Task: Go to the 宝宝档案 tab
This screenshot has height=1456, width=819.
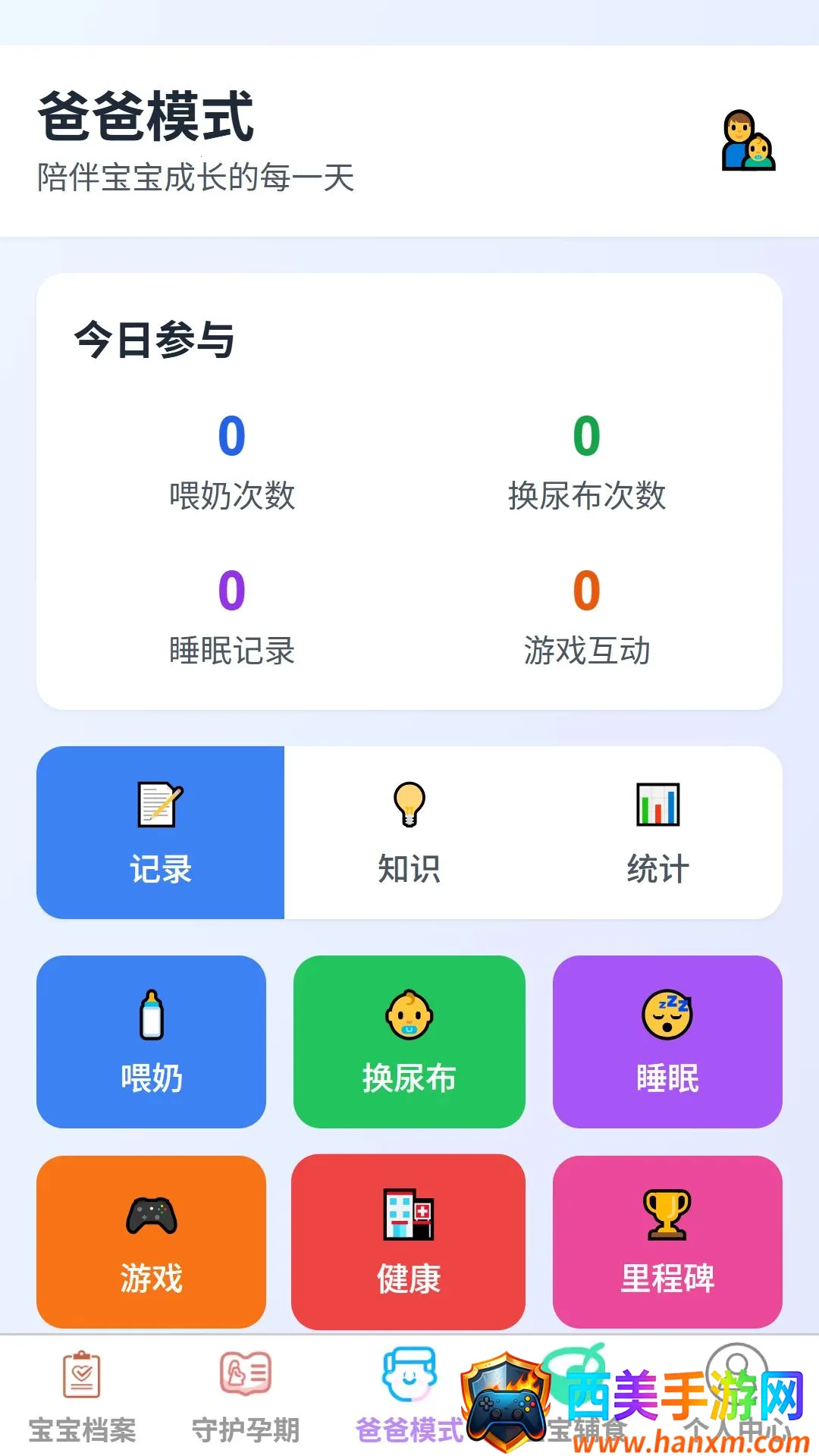Action: point(82,1395)
